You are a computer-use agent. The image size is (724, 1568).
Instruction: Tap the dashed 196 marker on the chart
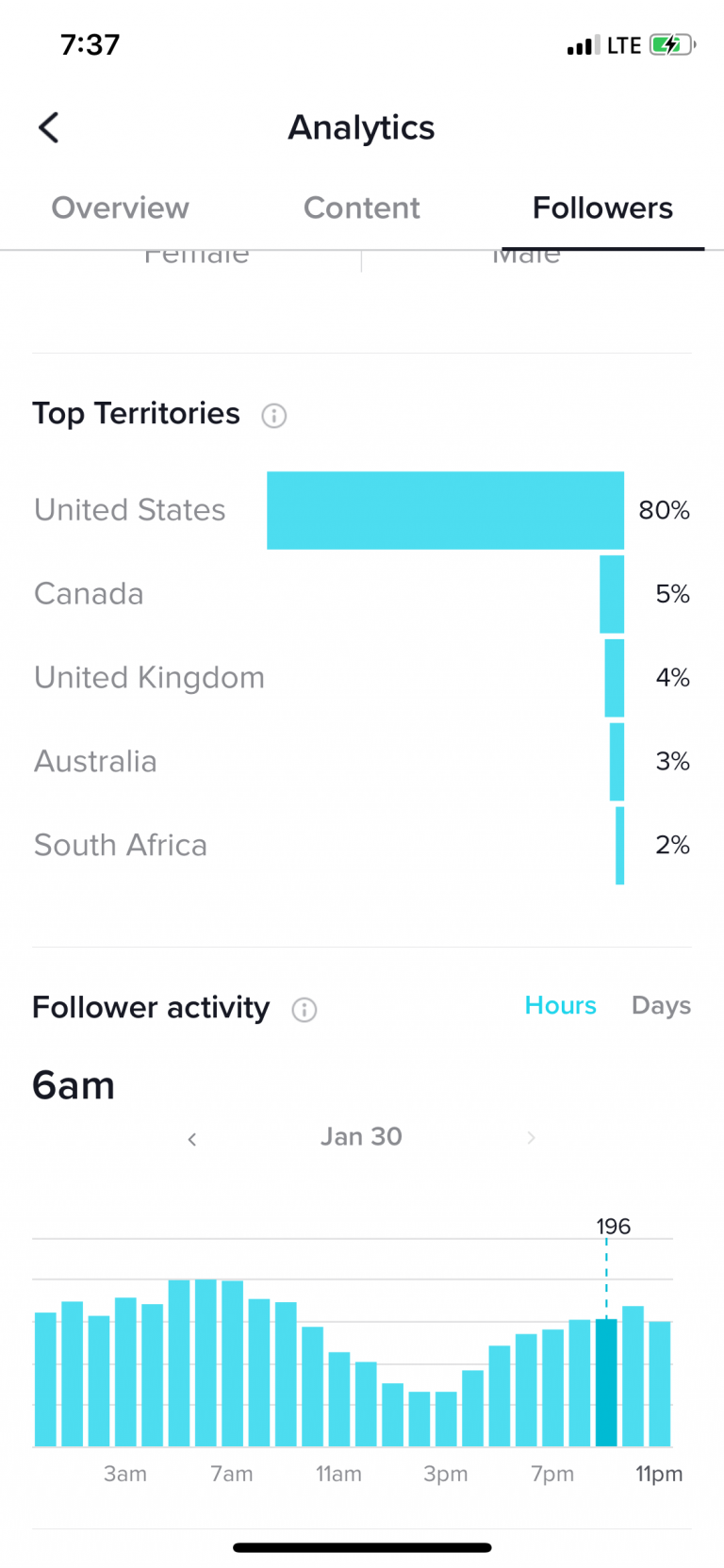(x=613, y=1226)
